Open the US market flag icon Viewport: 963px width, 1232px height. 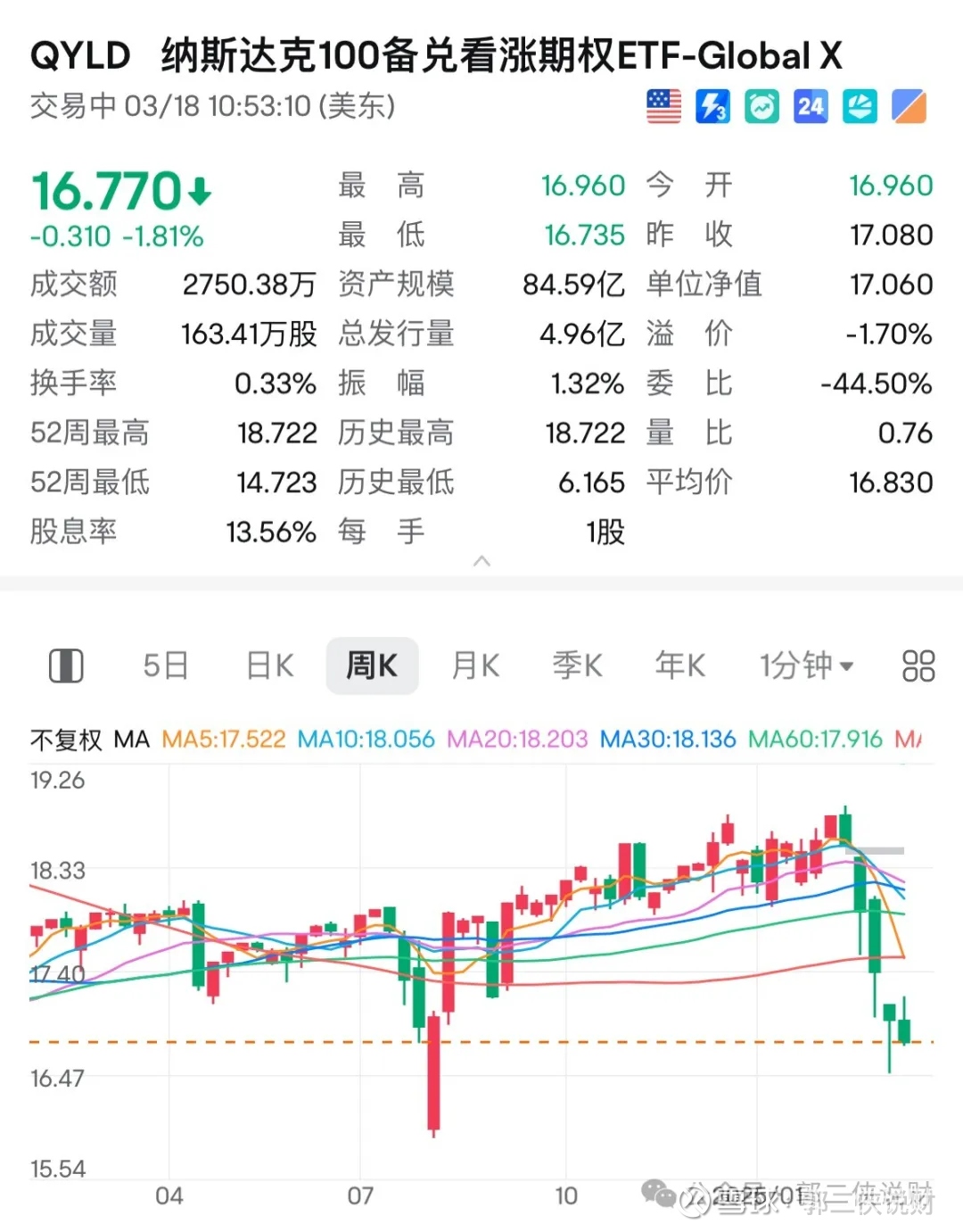tap(661, 106)
